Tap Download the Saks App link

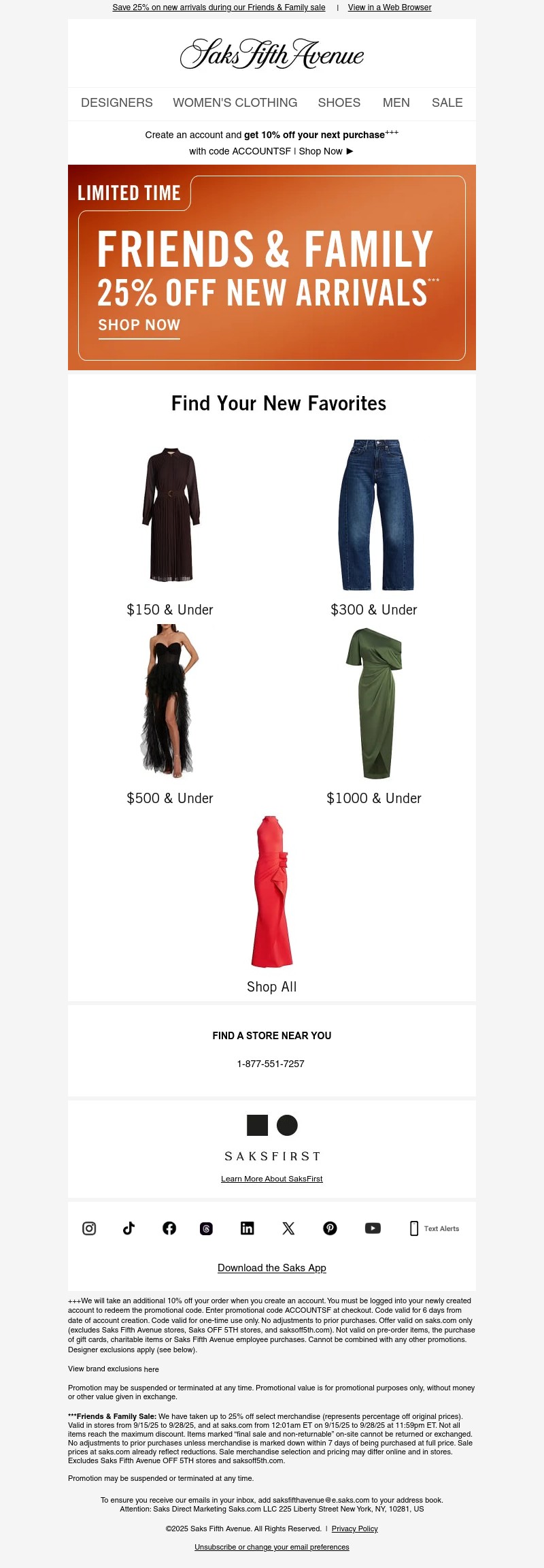tap(272, 1268)
